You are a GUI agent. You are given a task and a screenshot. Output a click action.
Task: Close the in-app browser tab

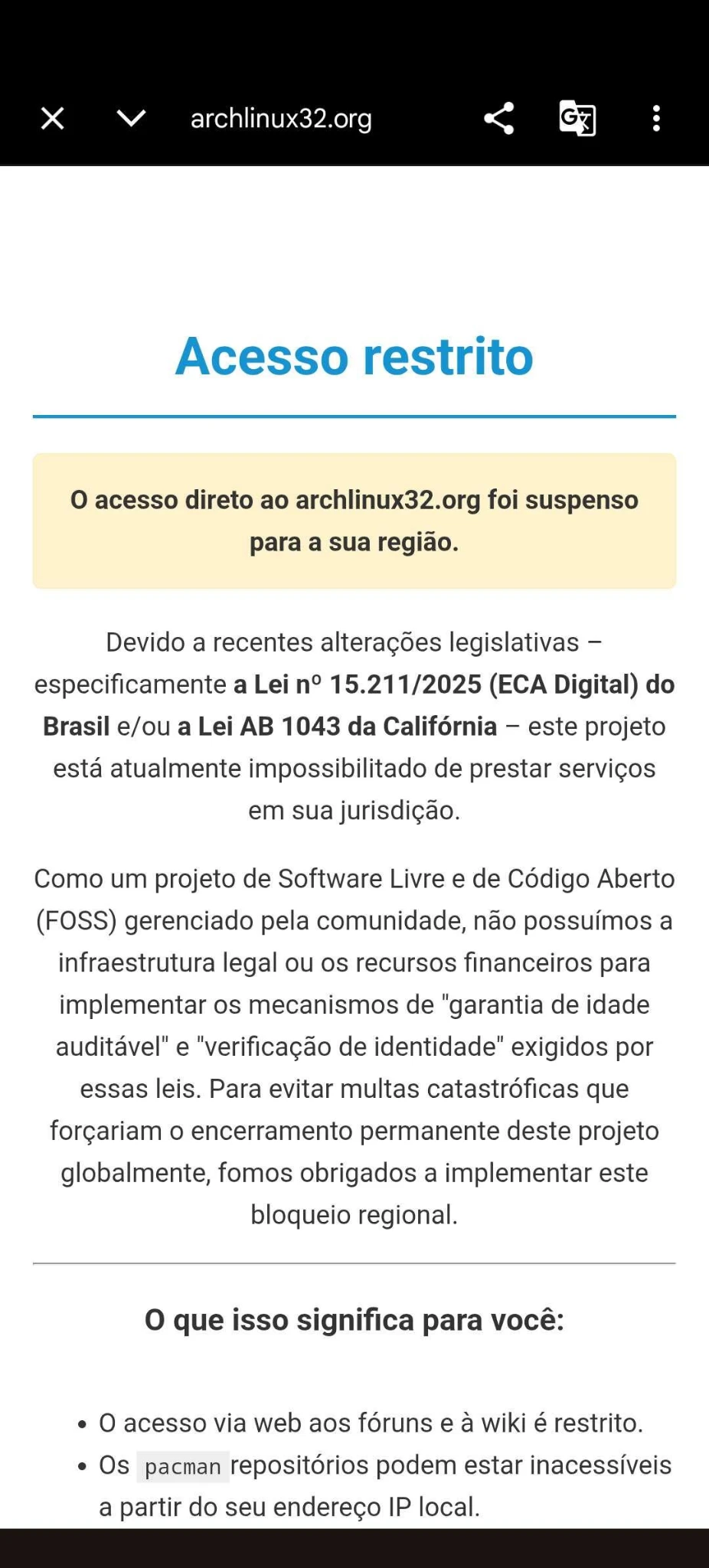(x=52, y=119)
